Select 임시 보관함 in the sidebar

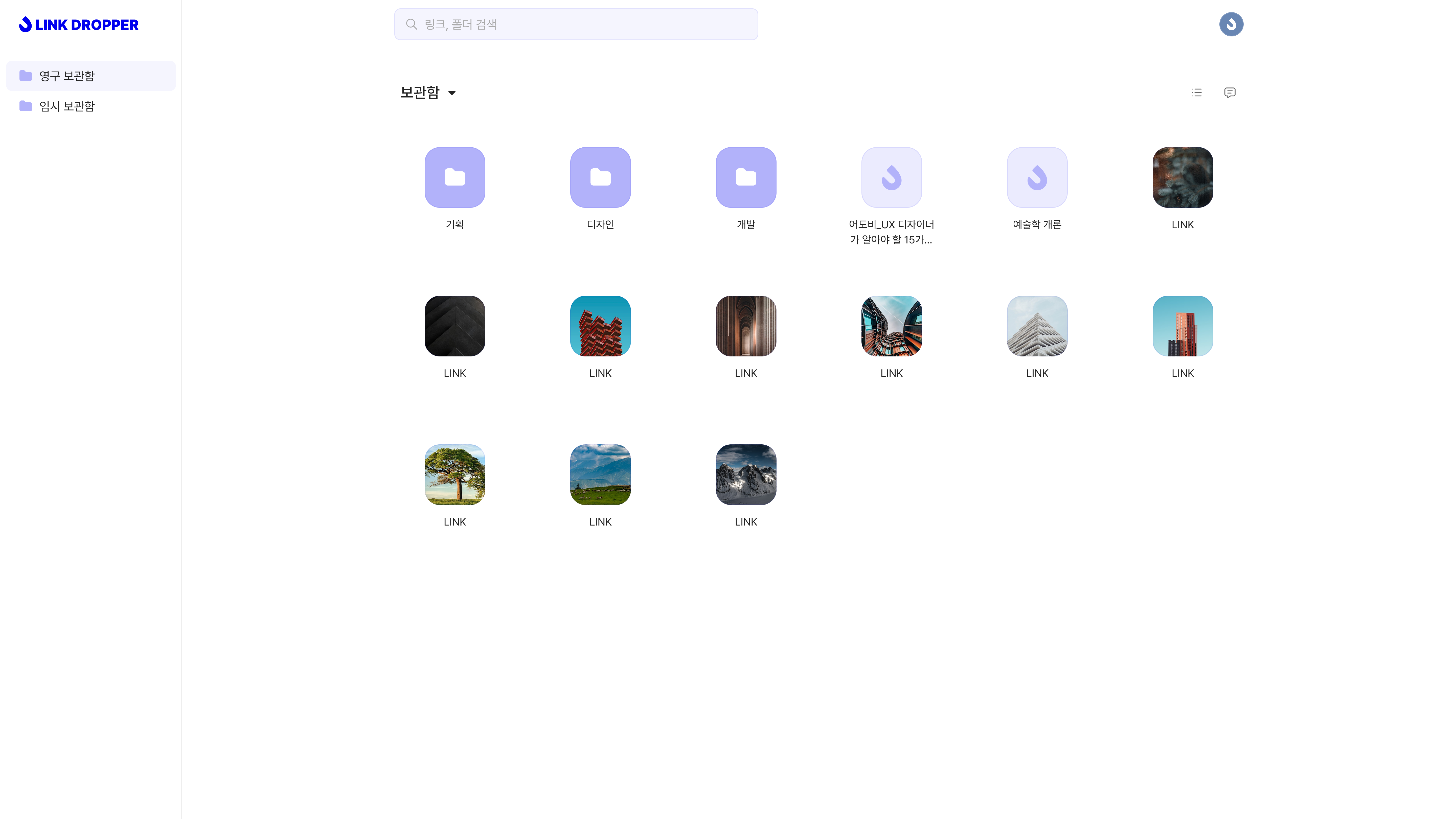(90, 106)
